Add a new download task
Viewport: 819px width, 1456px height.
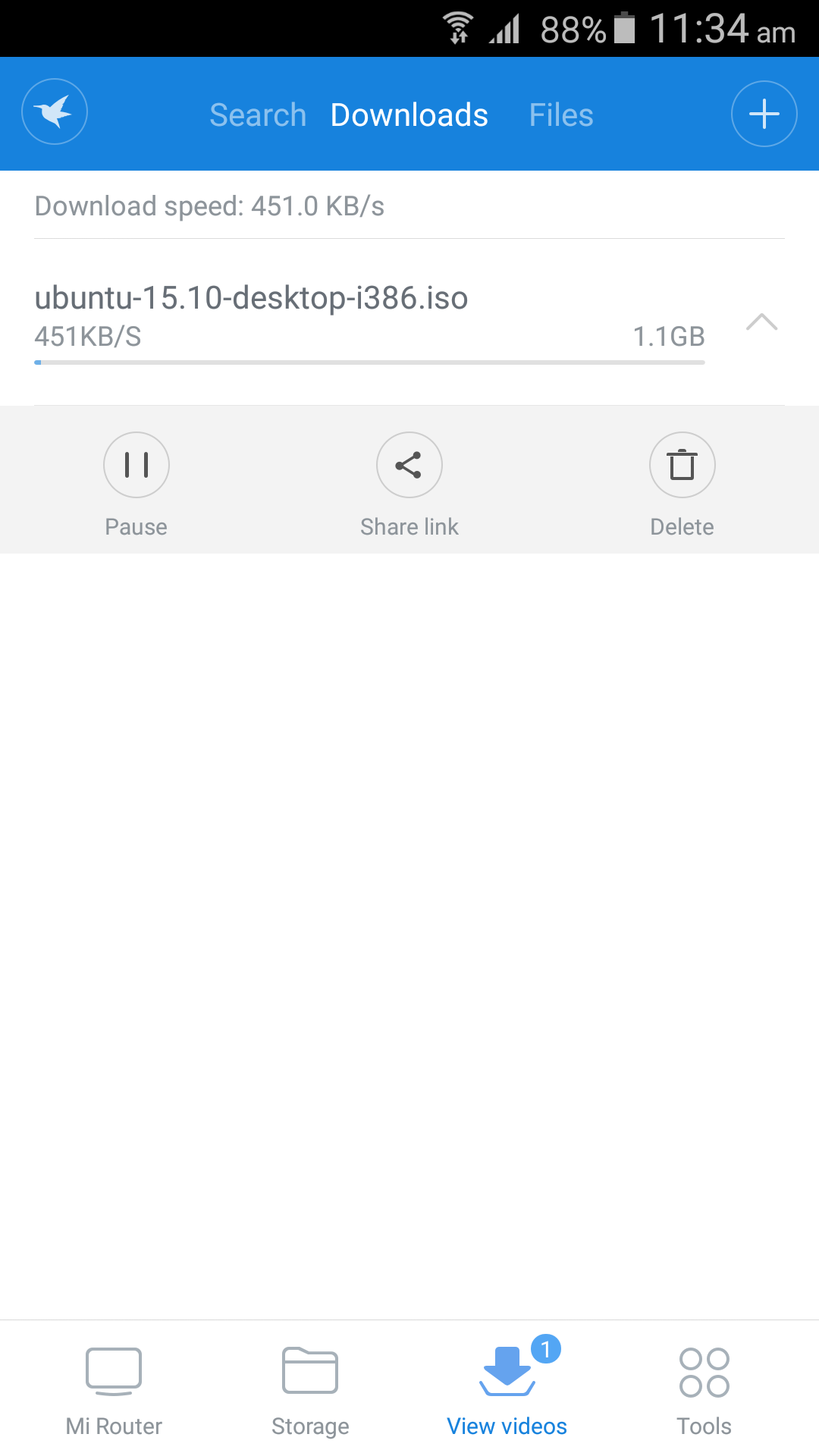[764, 114]
